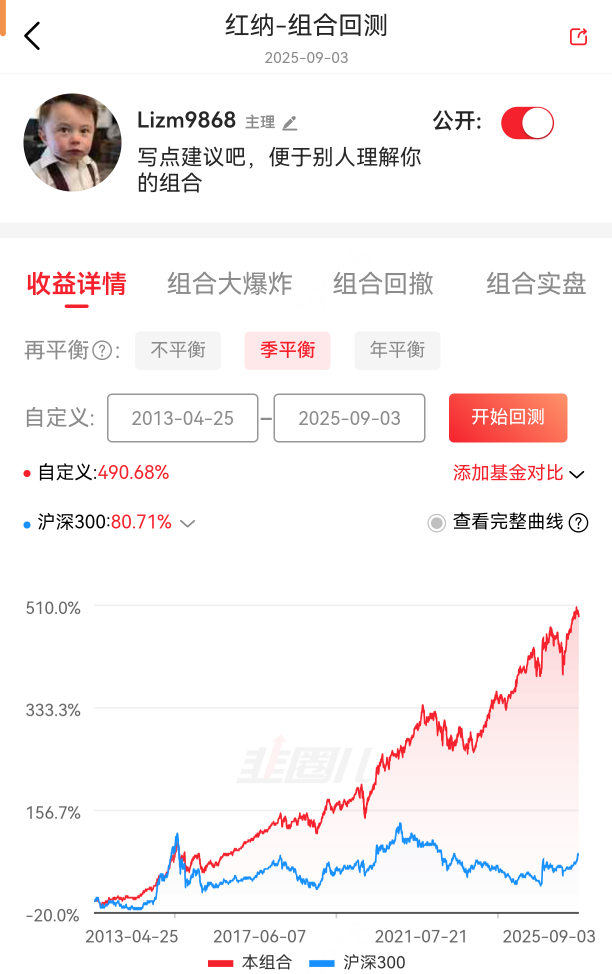The height and width of the screenshot is (974, 612).
Task: Open the 组合回撤 tab
Action: 383,284
